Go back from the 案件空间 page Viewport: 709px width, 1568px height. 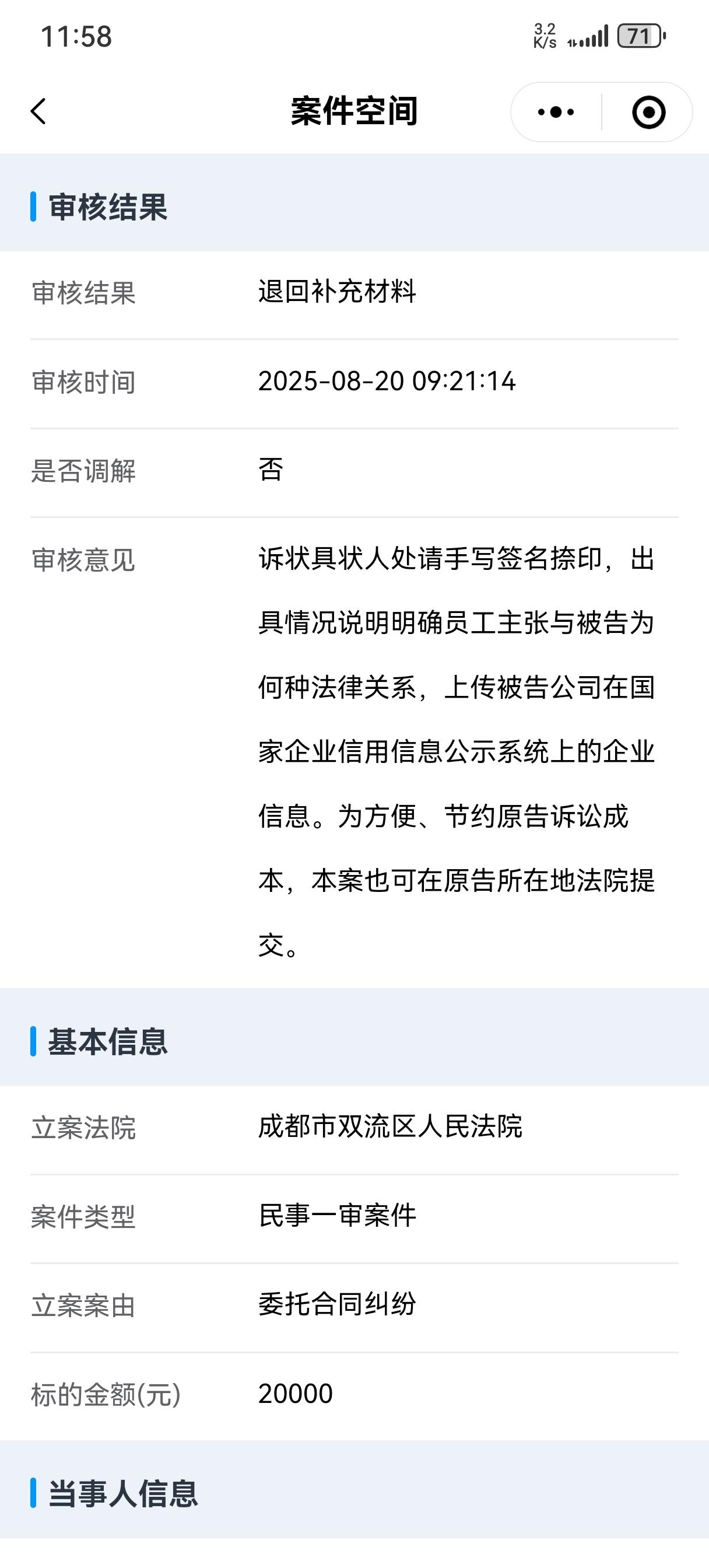coord(38,112)
